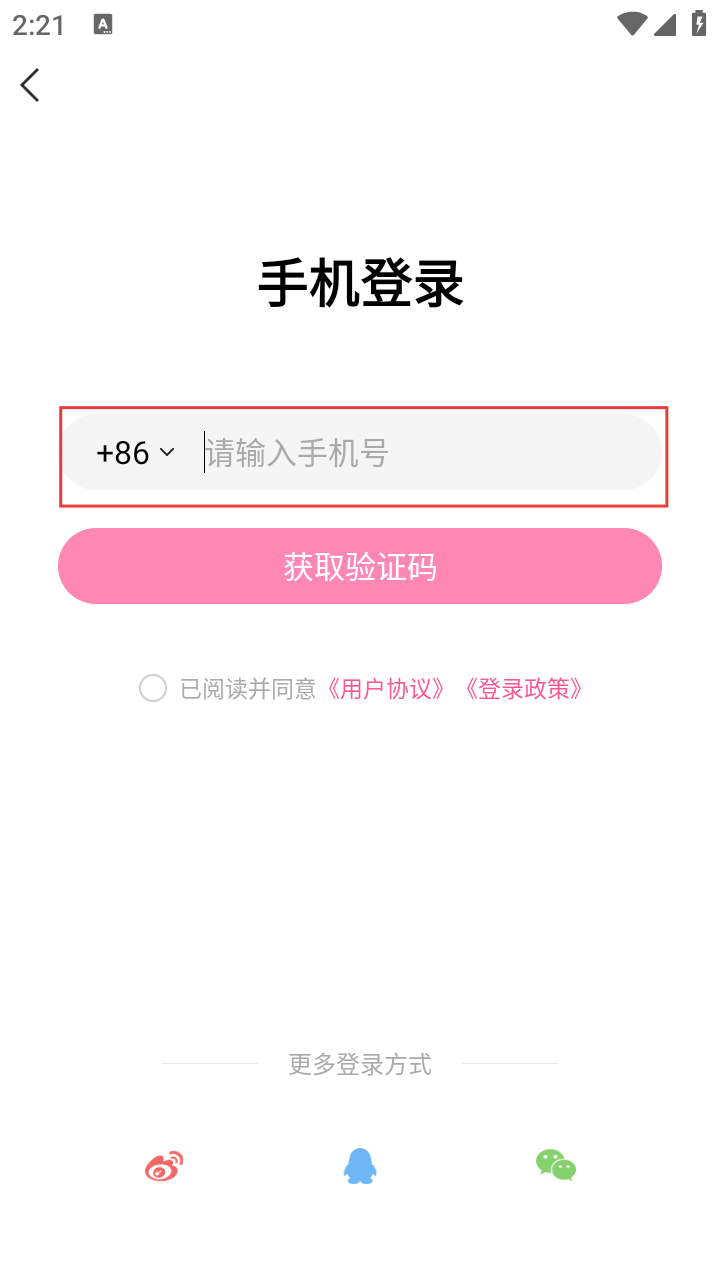
Task: Tap the phone number input field
Action: 420,453
